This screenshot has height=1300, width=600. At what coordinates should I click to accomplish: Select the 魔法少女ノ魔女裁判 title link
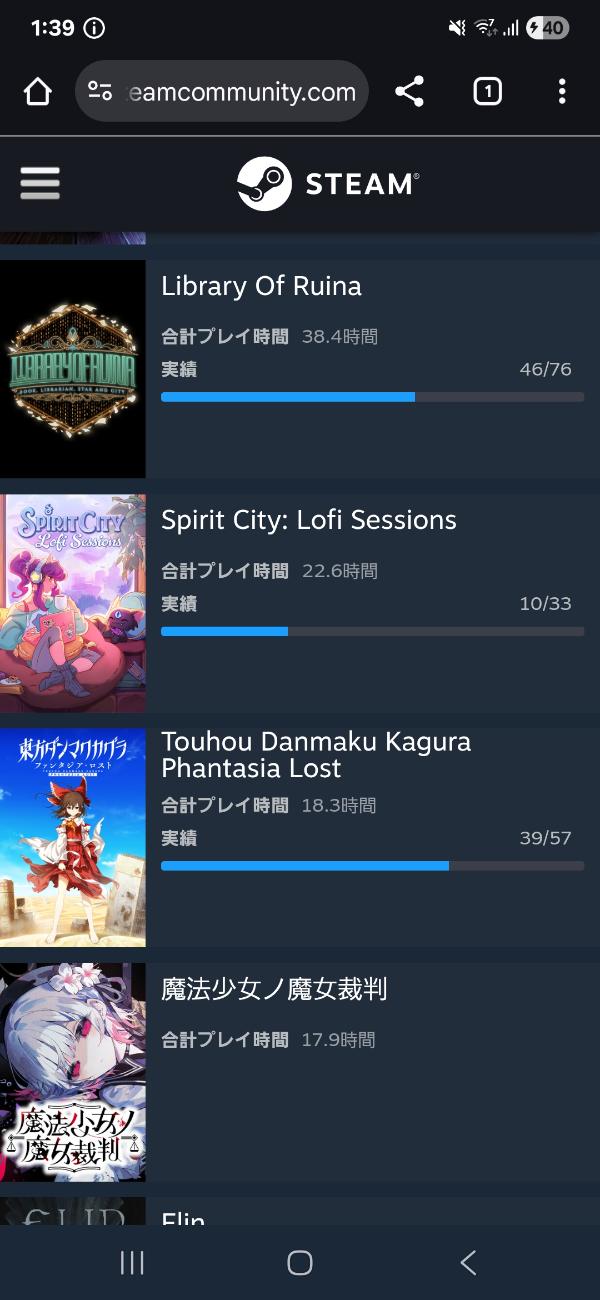(x=274, y=990)
